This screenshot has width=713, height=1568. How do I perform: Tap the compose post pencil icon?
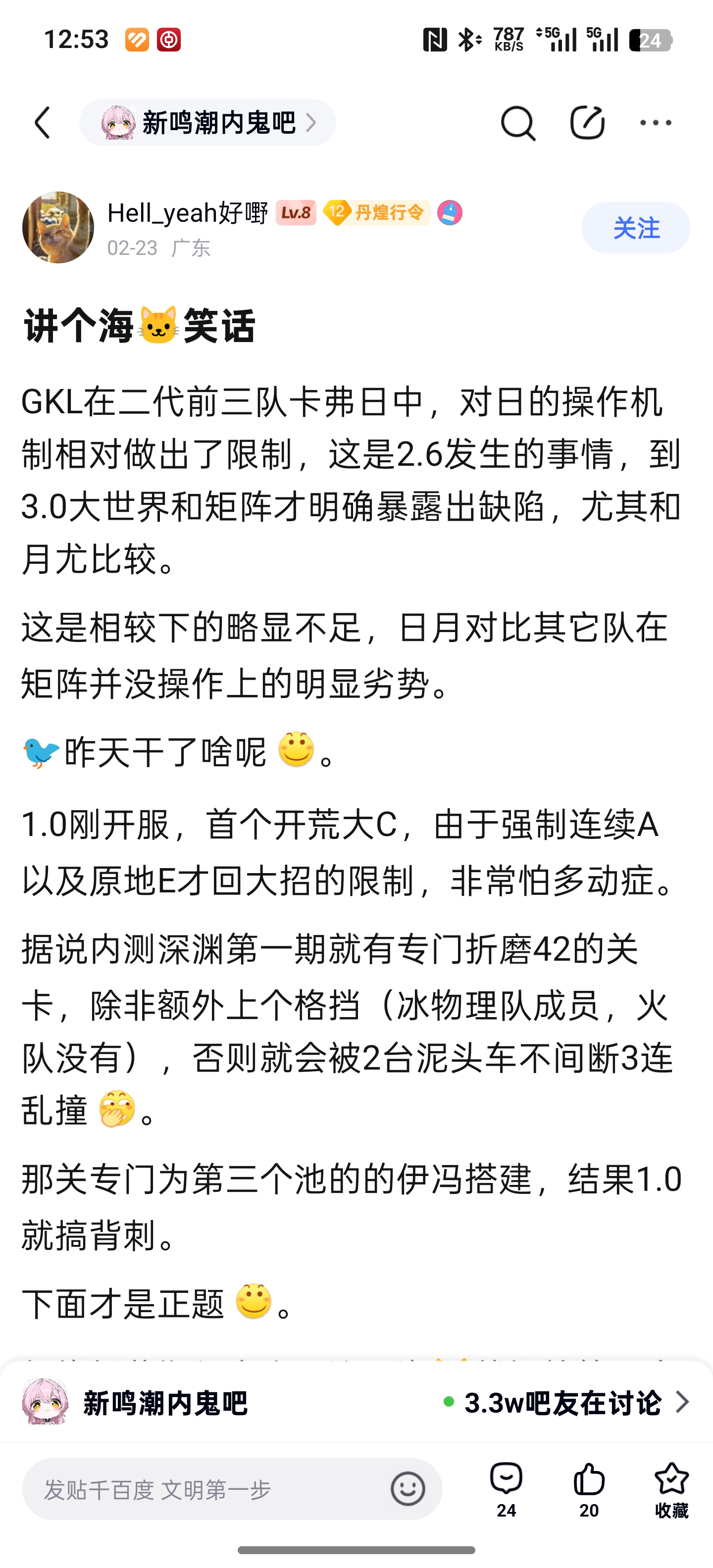[x=587, y=122]
